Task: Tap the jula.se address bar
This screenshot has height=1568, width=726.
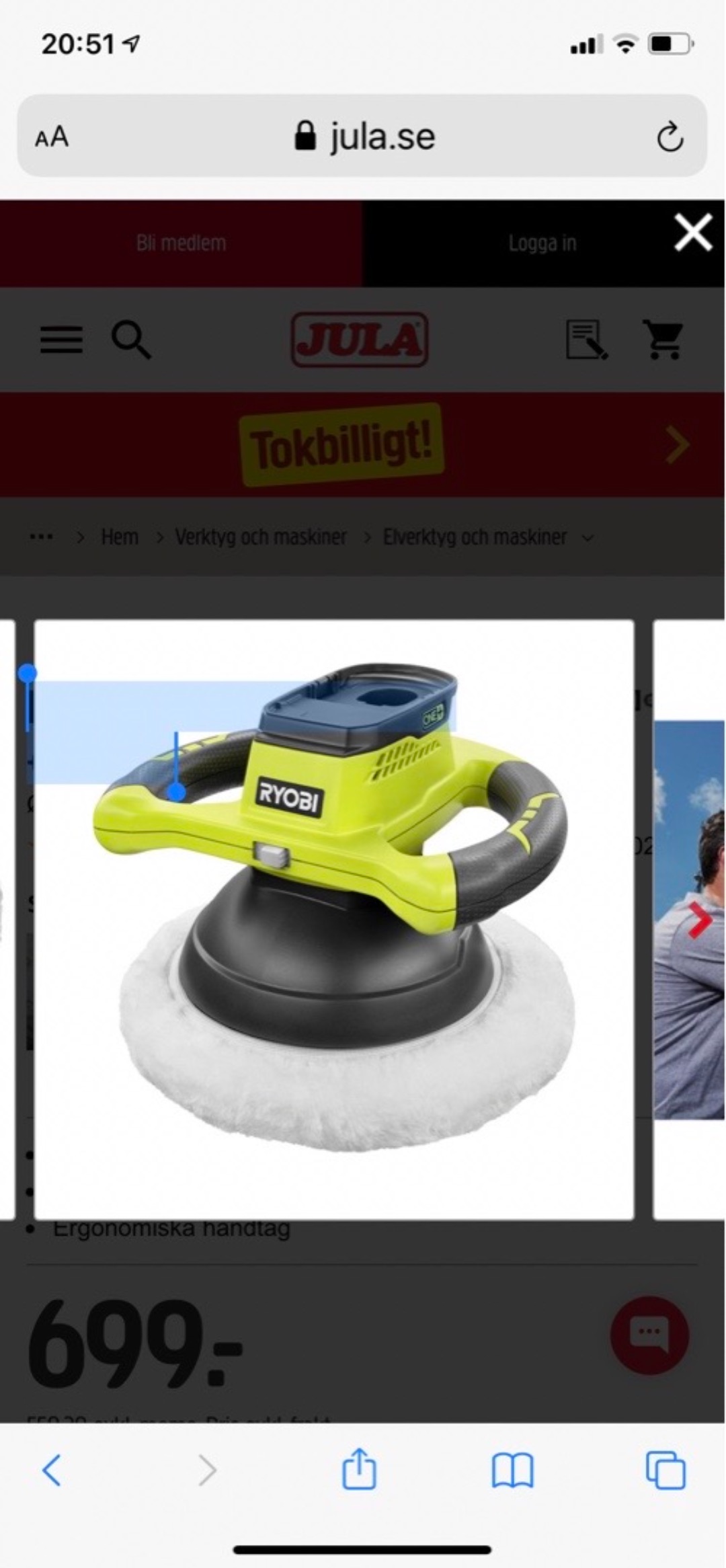Action: tap(364, 136)
